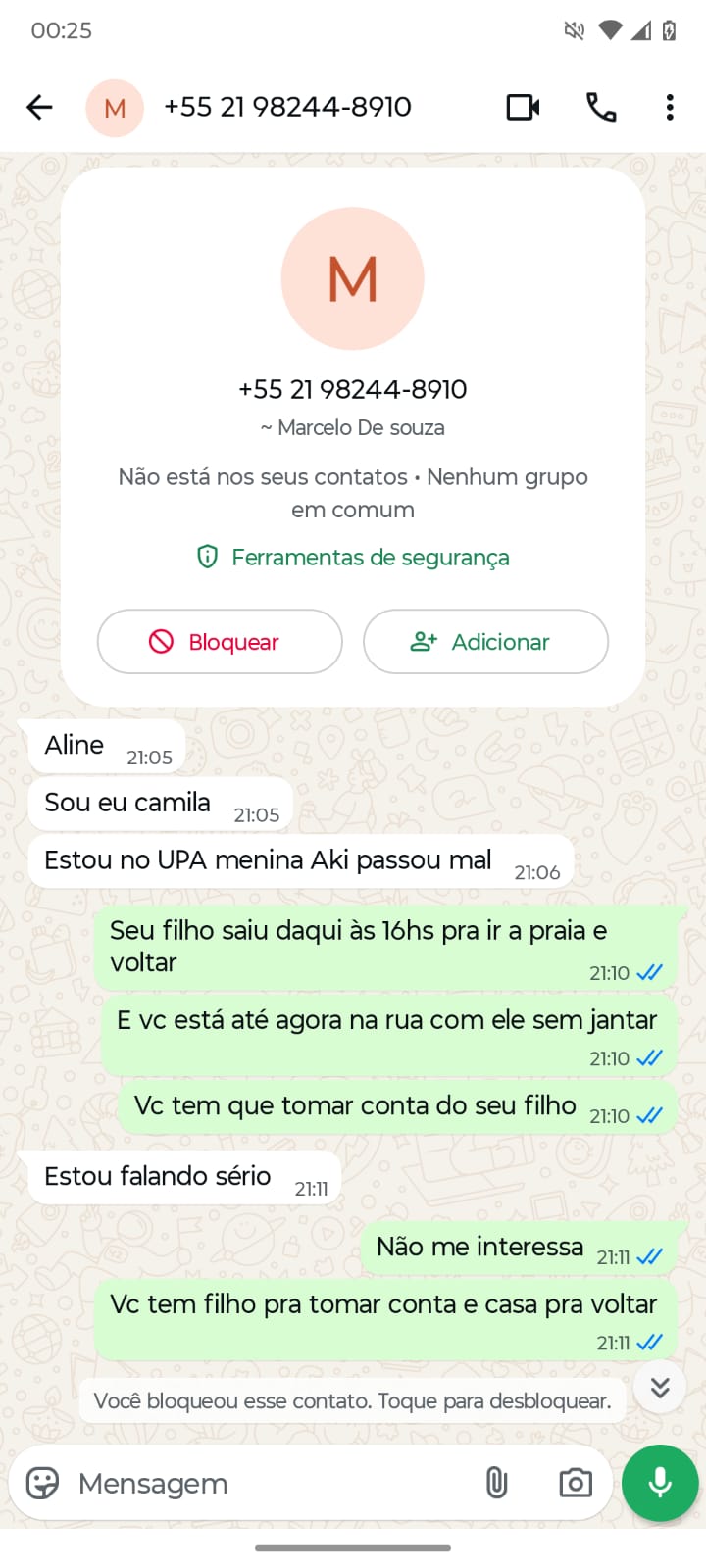
Task: Open the emoji and sticker picker
Action: pos(42,1484)
